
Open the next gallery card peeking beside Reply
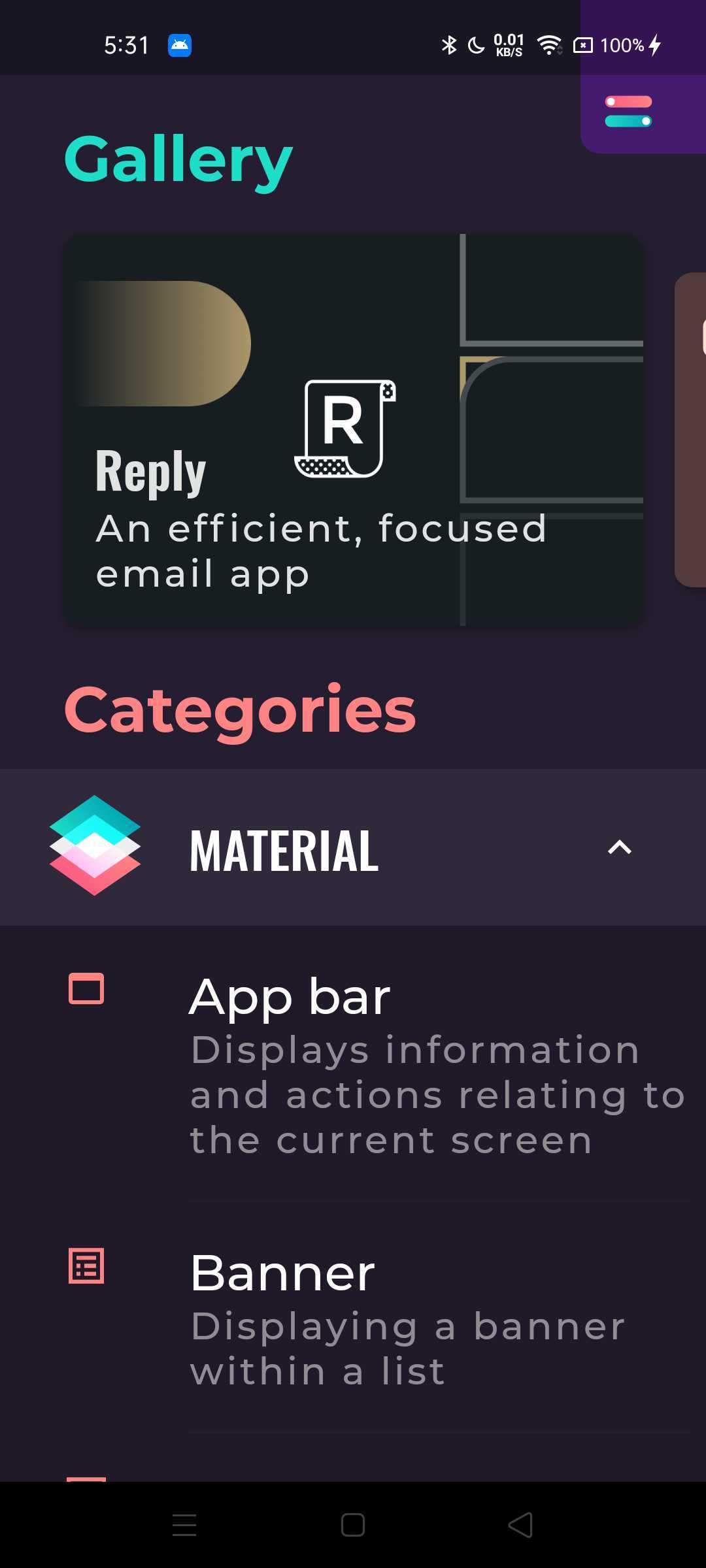(x=690, y=430)
